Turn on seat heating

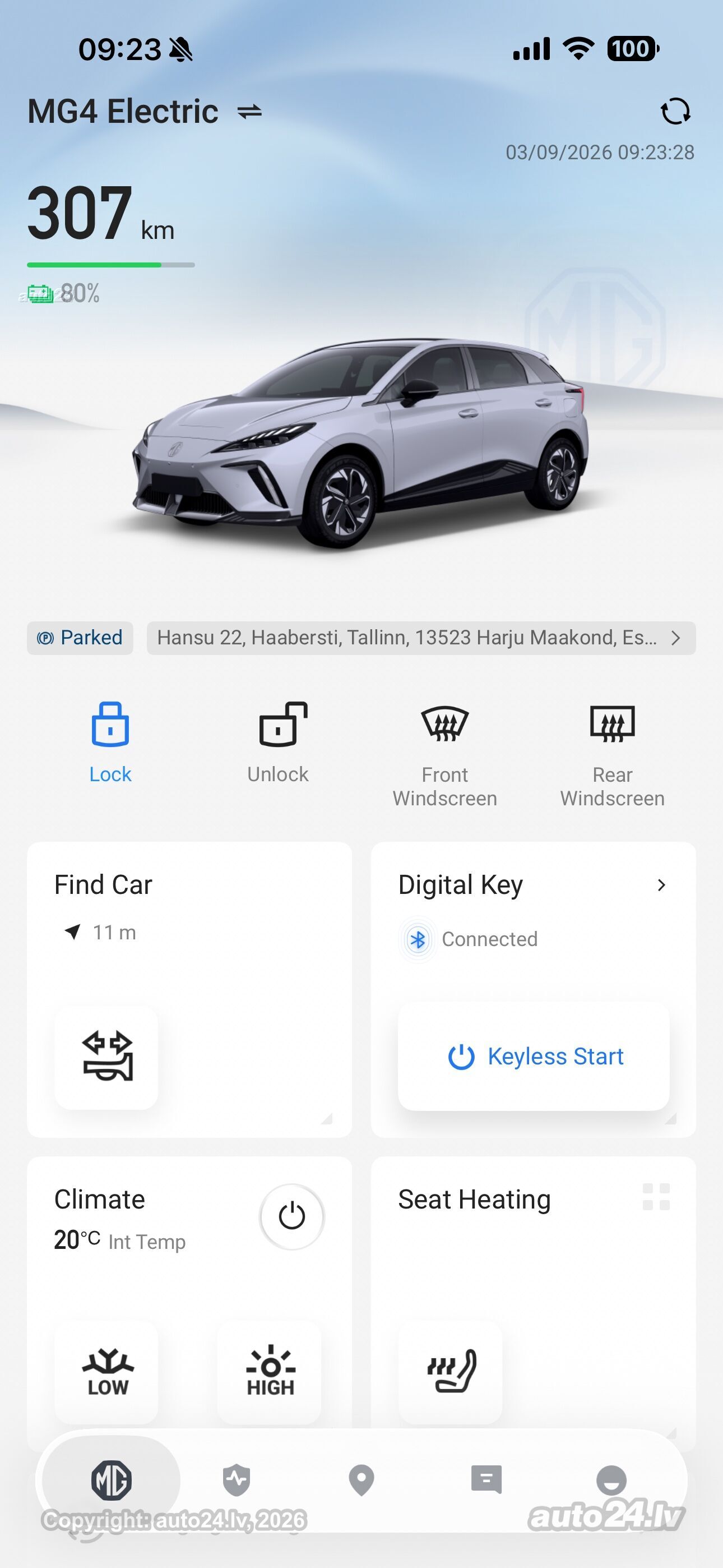coord(451,1372)
